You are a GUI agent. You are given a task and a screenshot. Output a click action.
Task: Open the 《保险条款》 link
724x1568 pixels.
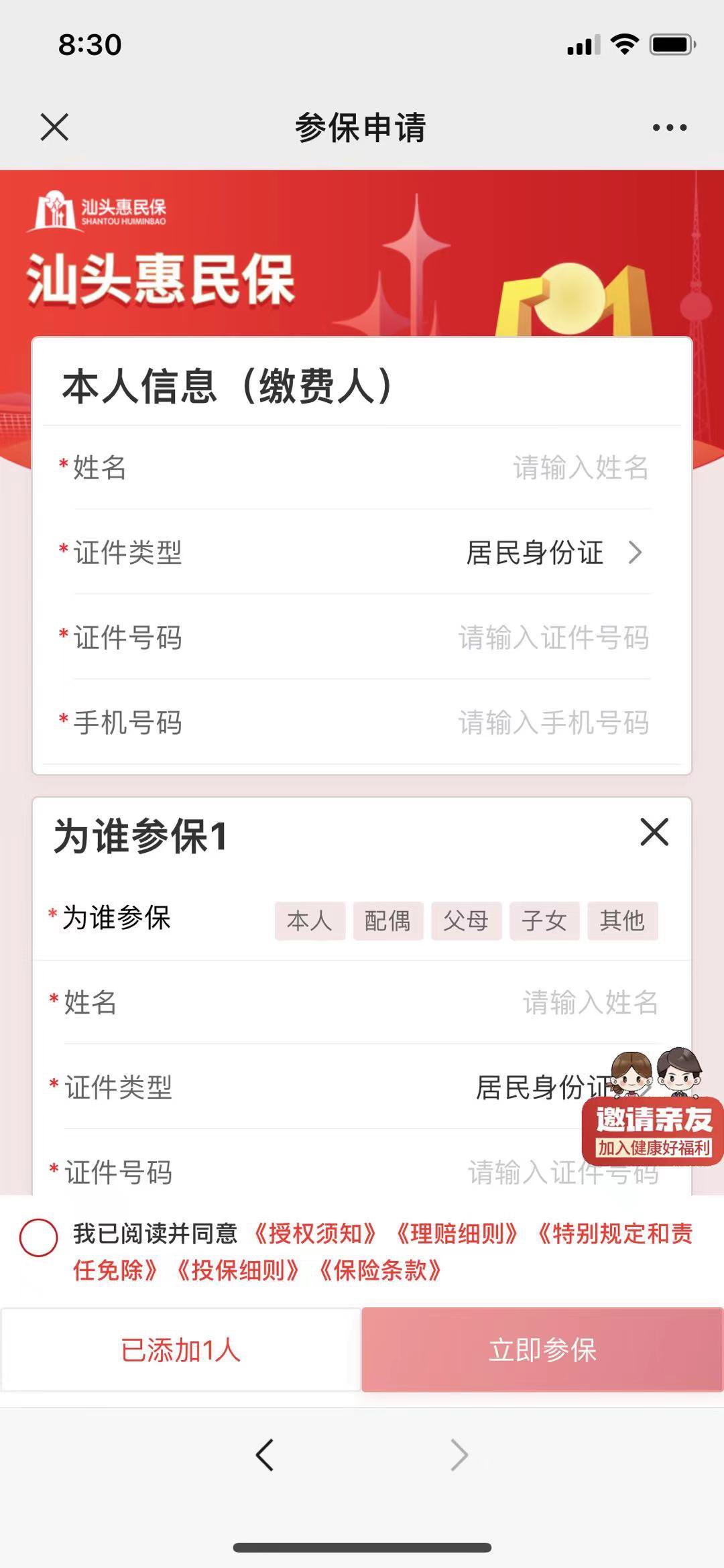(380, 1270)
